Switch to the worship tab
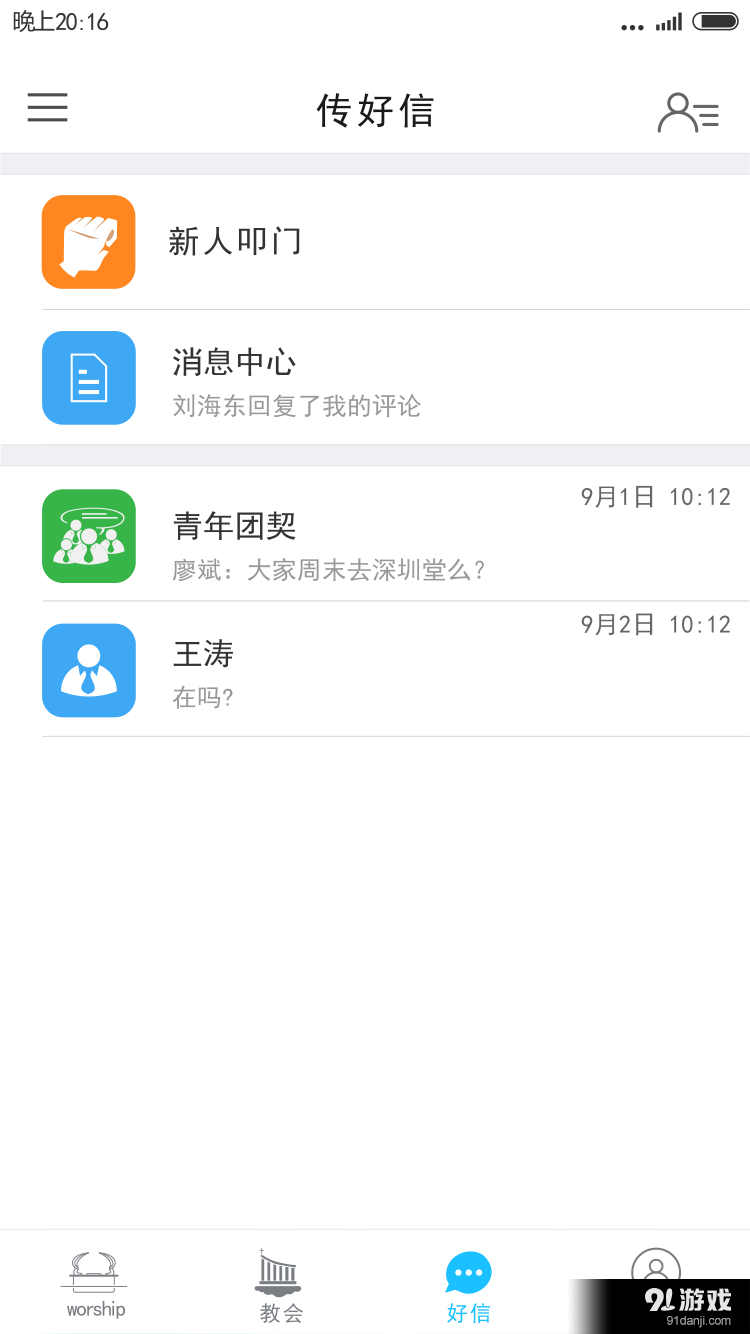The width and height of the screenshot is (750, 1334). click(94, 1285)
